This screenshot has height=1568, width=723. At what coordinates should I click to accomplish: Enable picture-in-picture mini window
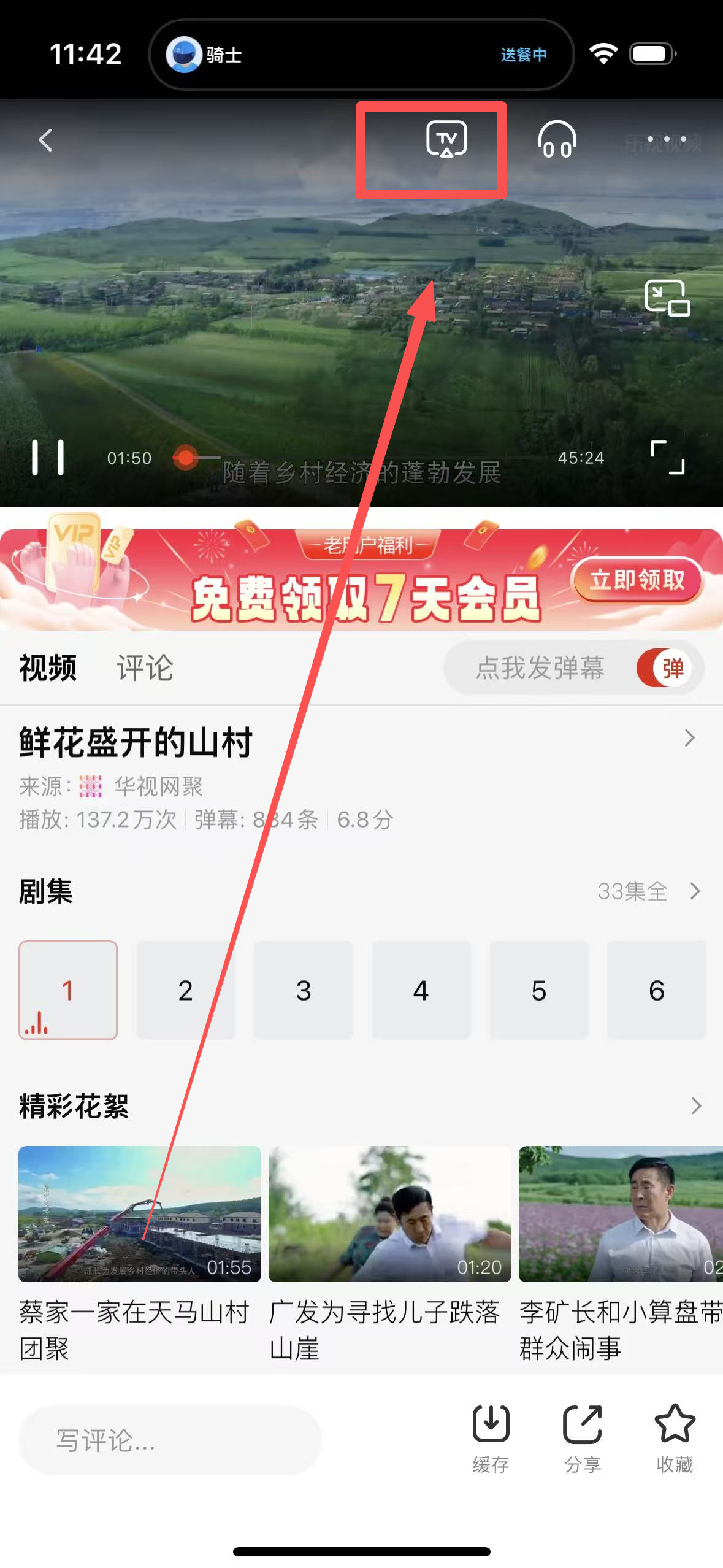click(667, 298)
